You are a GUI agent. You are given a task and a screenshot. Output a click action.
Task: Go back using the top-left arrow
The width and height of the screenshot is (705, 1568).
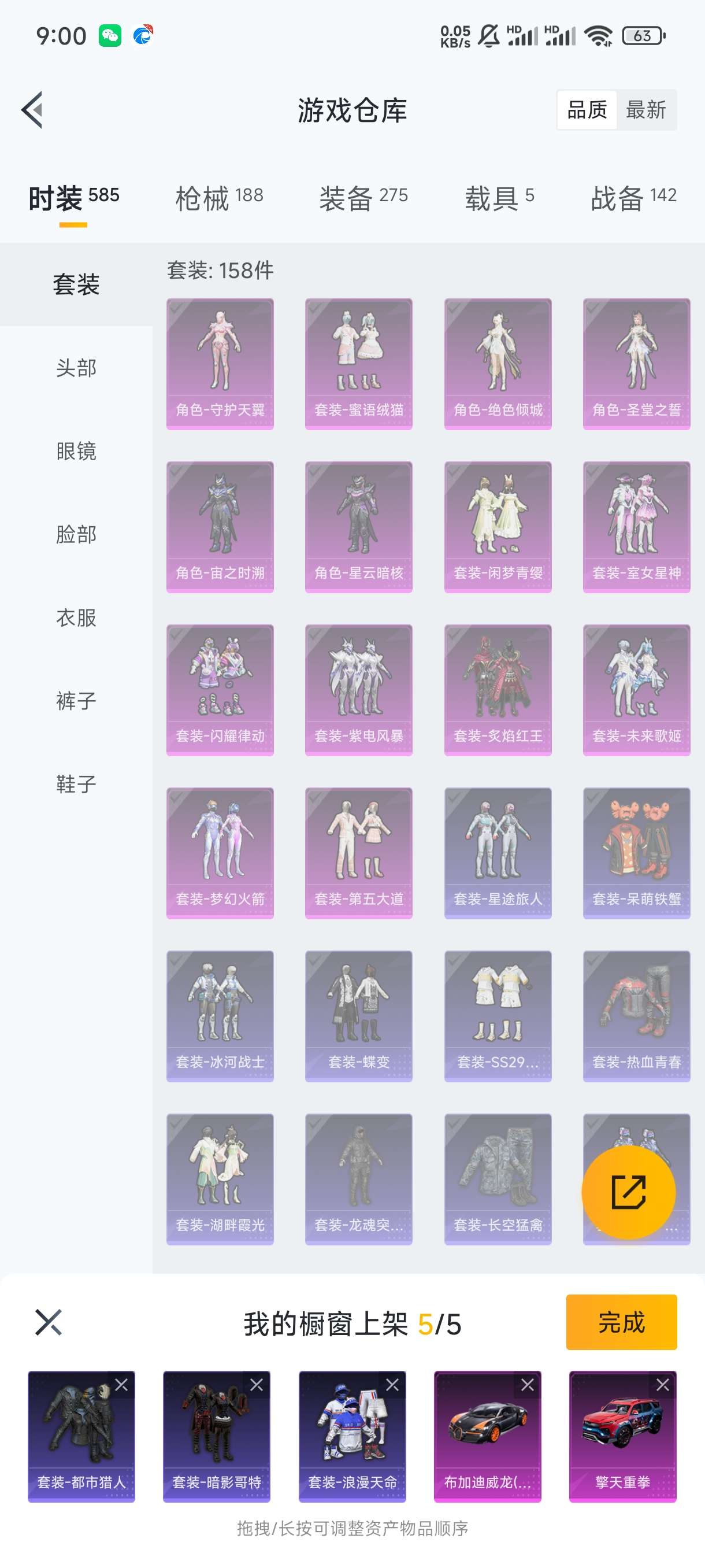pyautogui.click(x=32, y=110)
